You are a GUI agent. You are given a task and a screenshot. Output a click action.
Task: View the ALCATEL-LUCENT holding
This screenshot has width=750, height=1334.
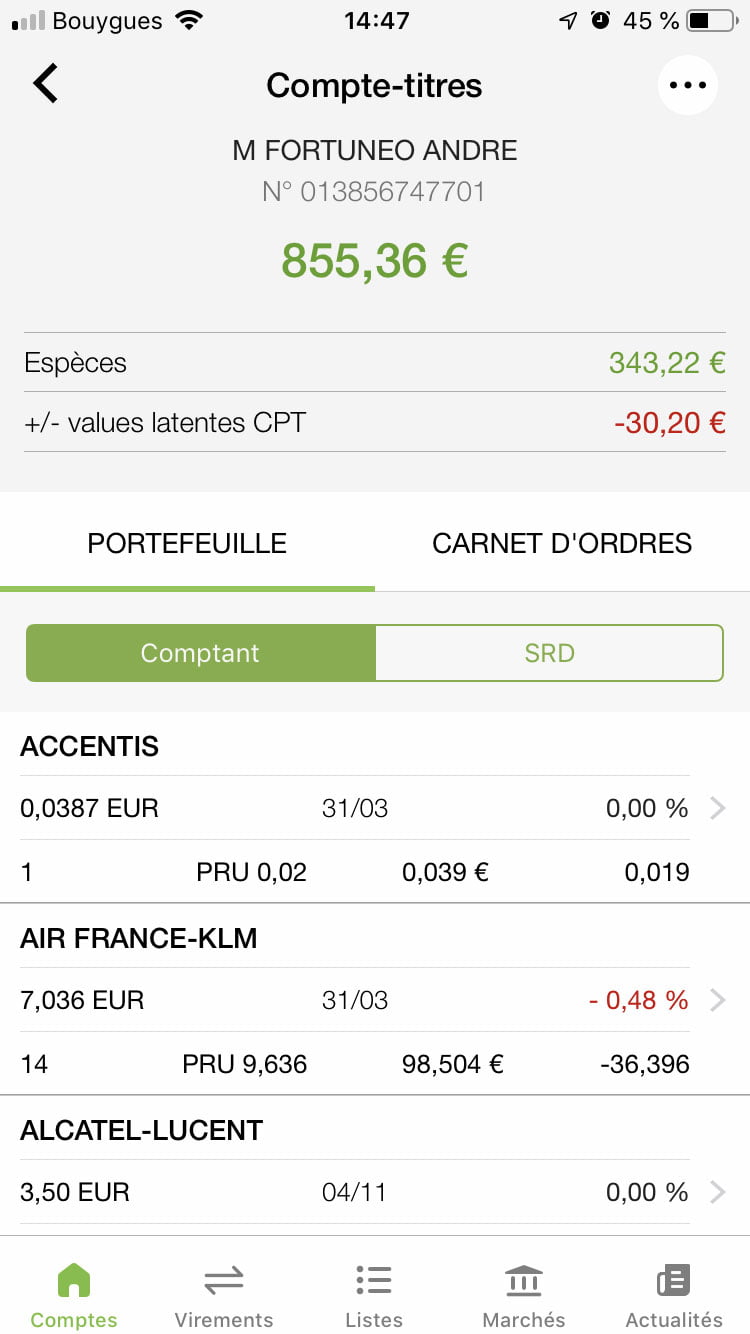click(x=375, y=1166)
